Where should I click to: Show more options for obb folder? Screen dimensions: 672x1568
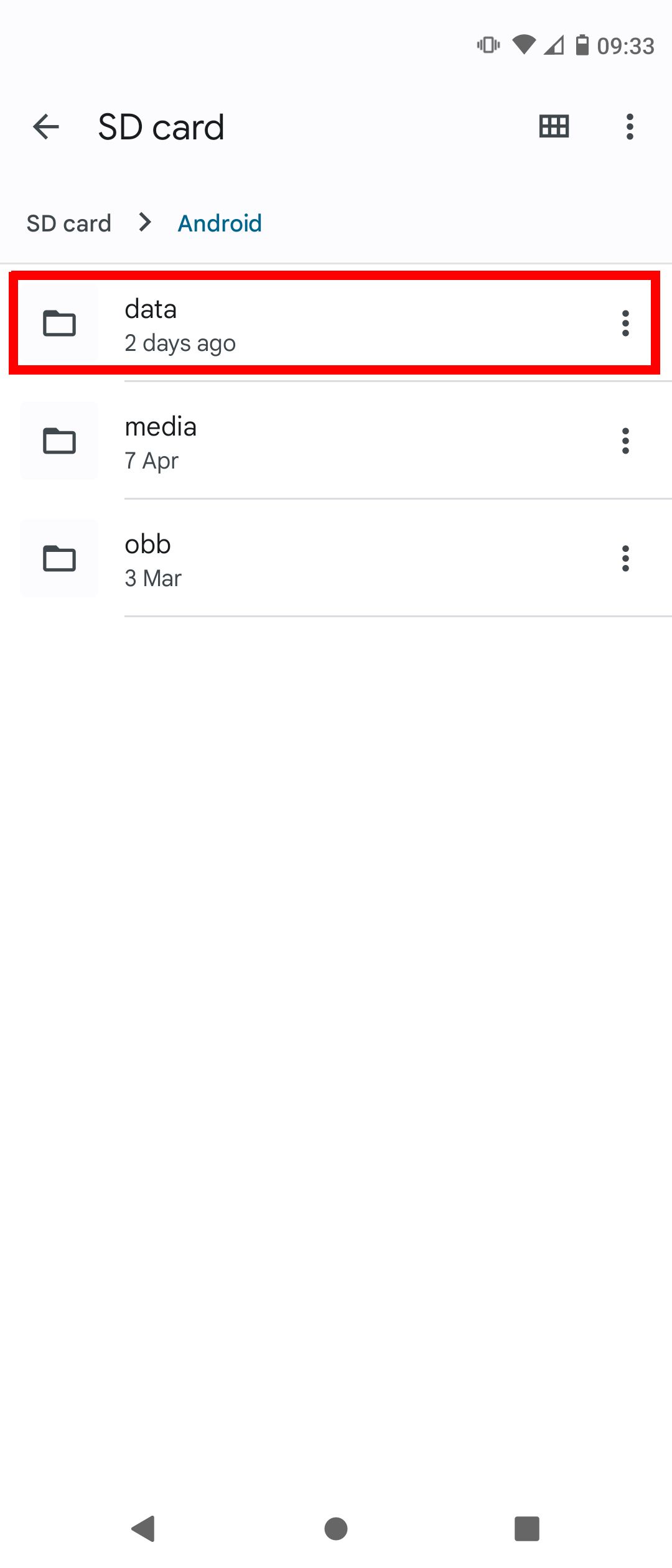(625, 559)
